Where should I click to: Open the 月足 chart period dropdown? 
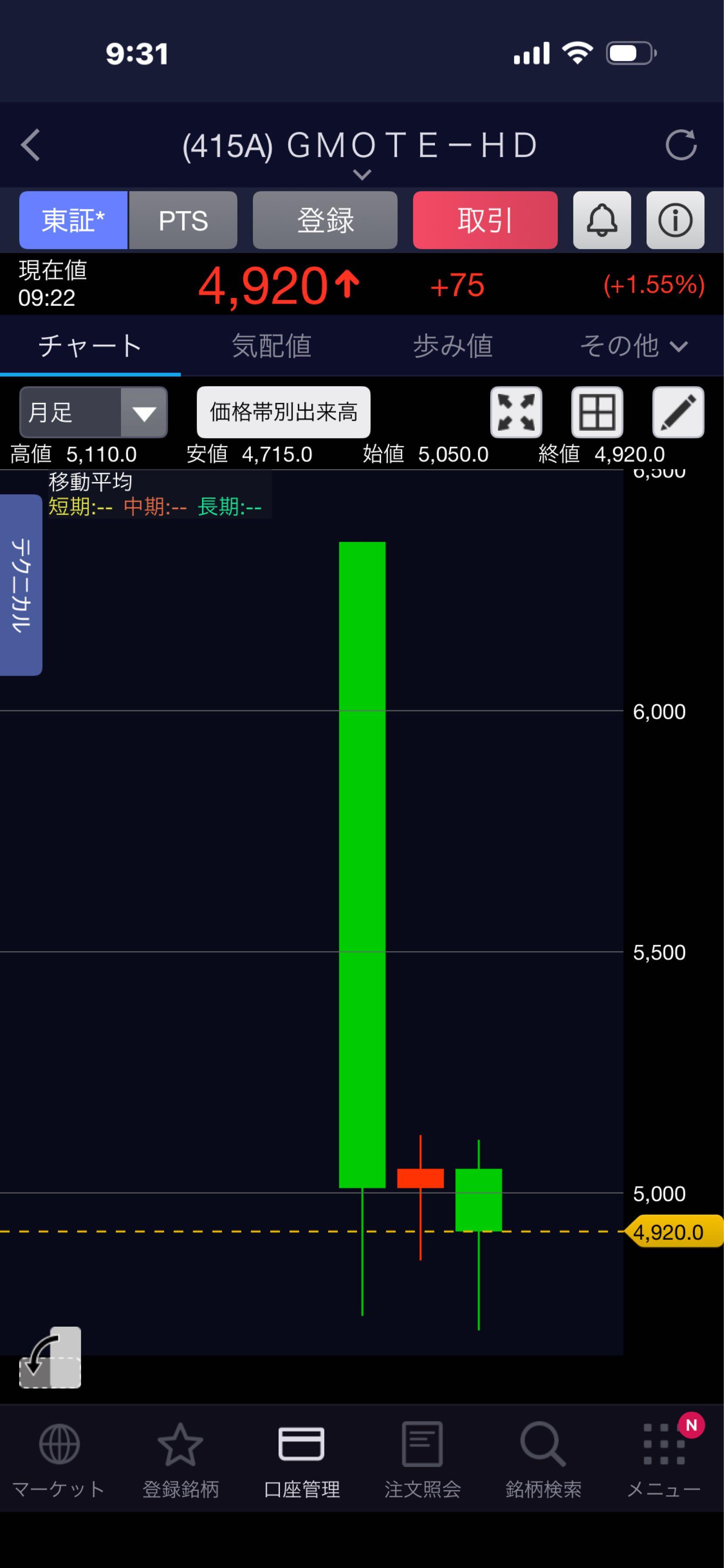93,412
